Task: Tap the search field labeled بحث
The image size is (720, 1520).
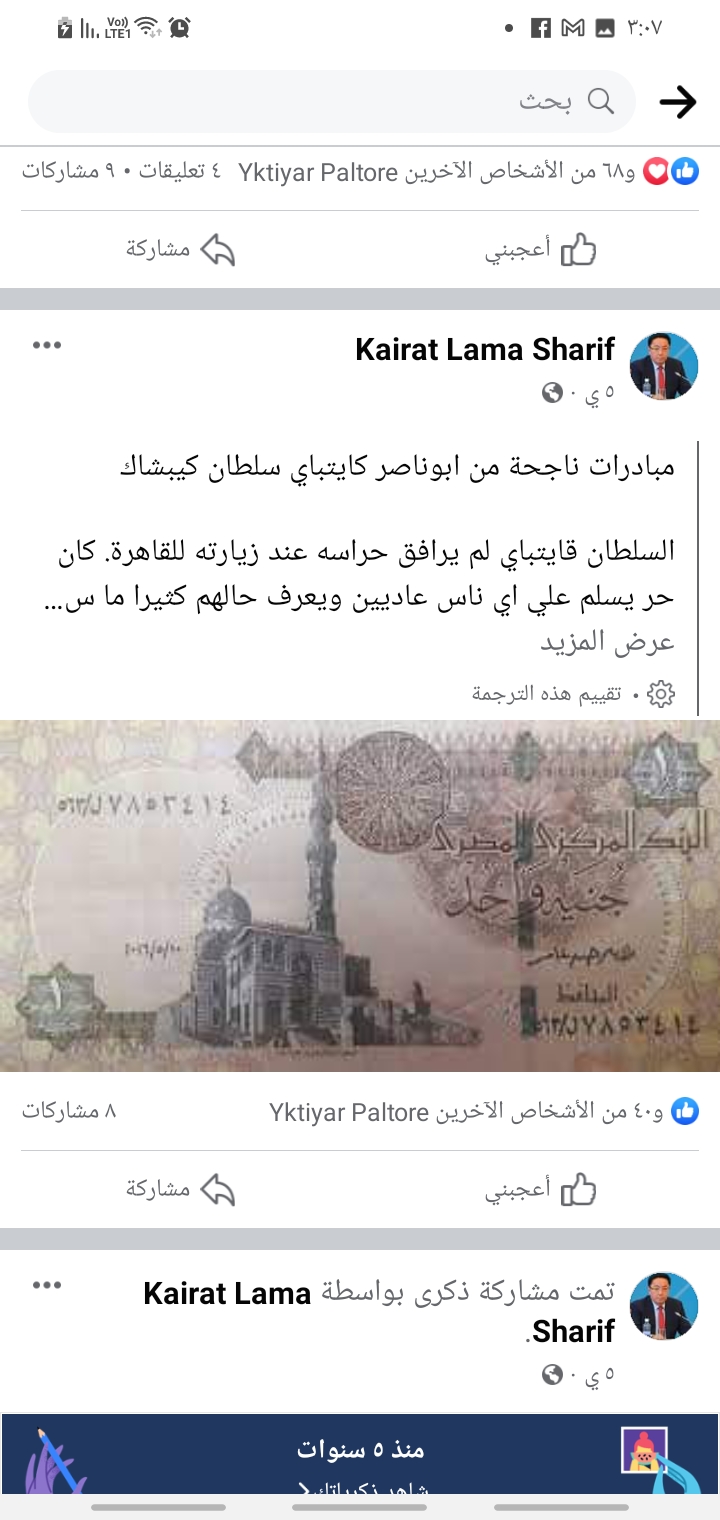Action: click(x=332, y=101)
